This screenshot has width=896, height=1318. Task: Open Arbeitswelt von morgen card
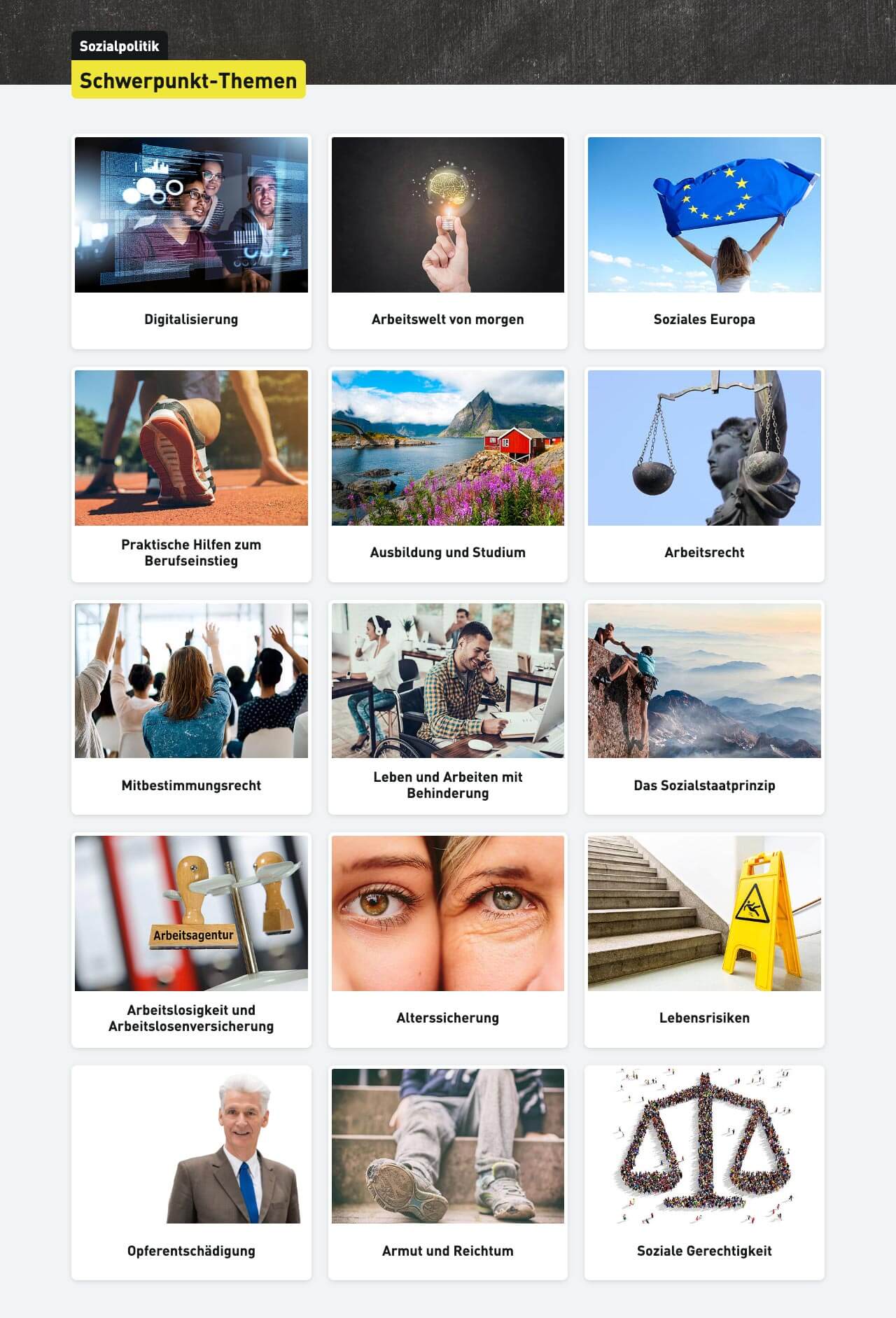click(x=447, y=241)
